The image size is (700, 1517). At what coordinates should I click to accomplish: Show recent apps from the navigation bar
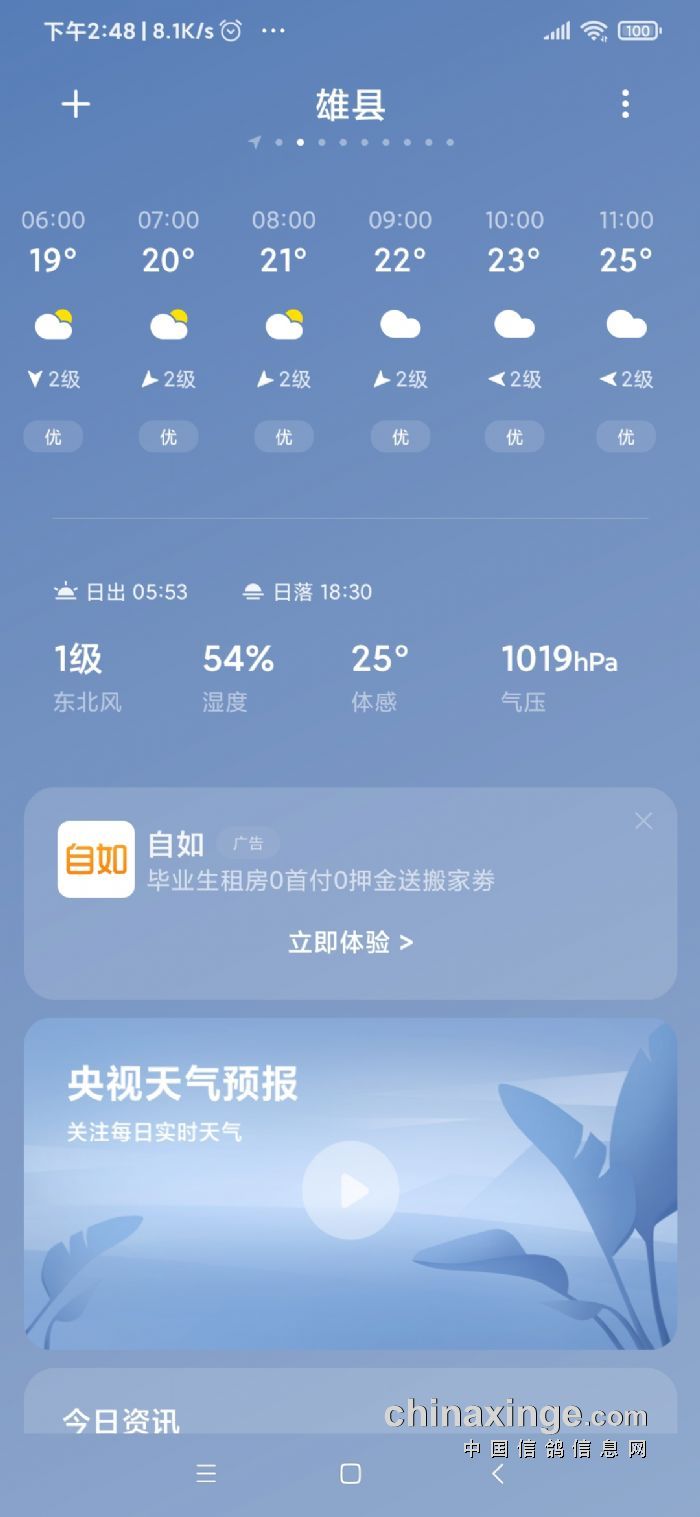tap(206, 1473)
